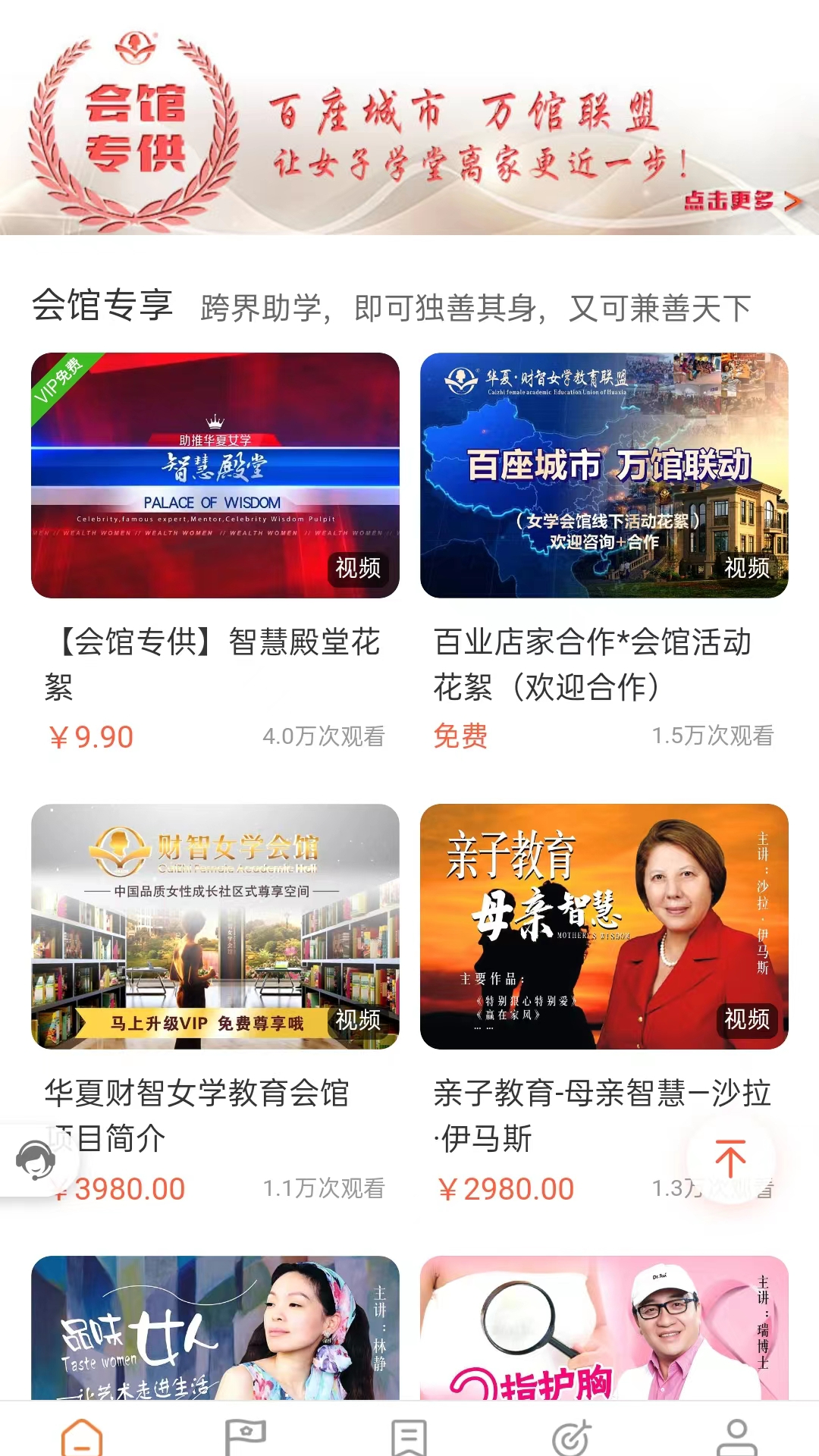The height and width of the screenshot is (1456, 819).
Task: Open the target icon tab
Action: 573,1436
